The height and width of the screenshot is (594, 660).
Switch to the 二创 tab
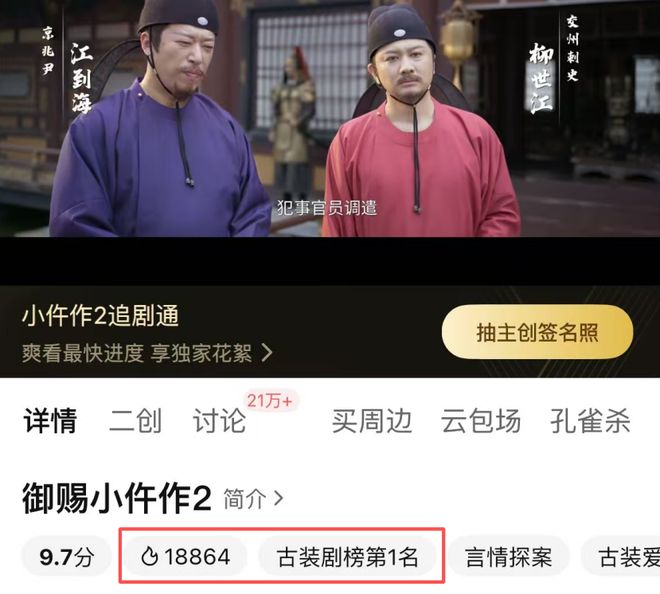135,421
